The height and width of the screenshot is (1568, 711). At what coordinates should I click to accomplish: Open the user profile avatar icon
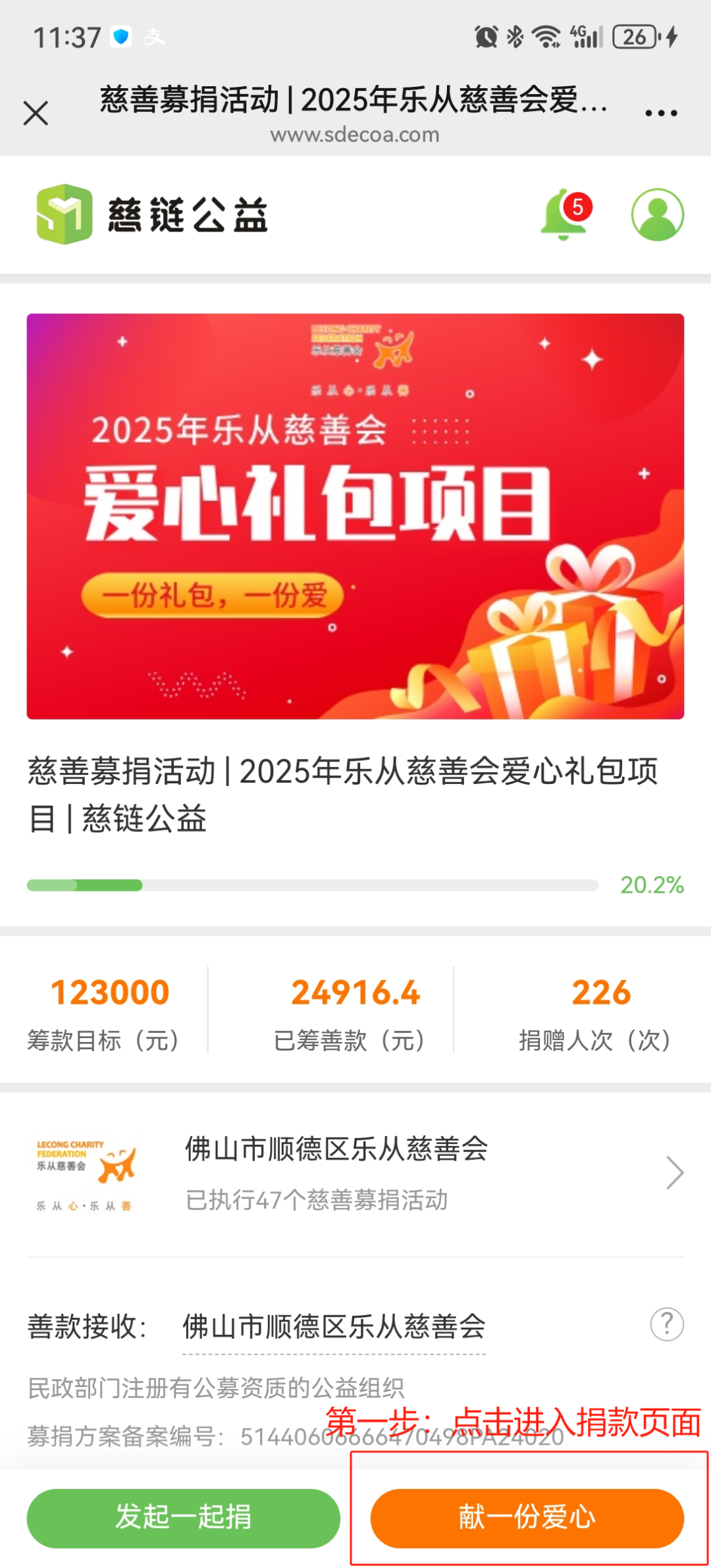[657, 215]
